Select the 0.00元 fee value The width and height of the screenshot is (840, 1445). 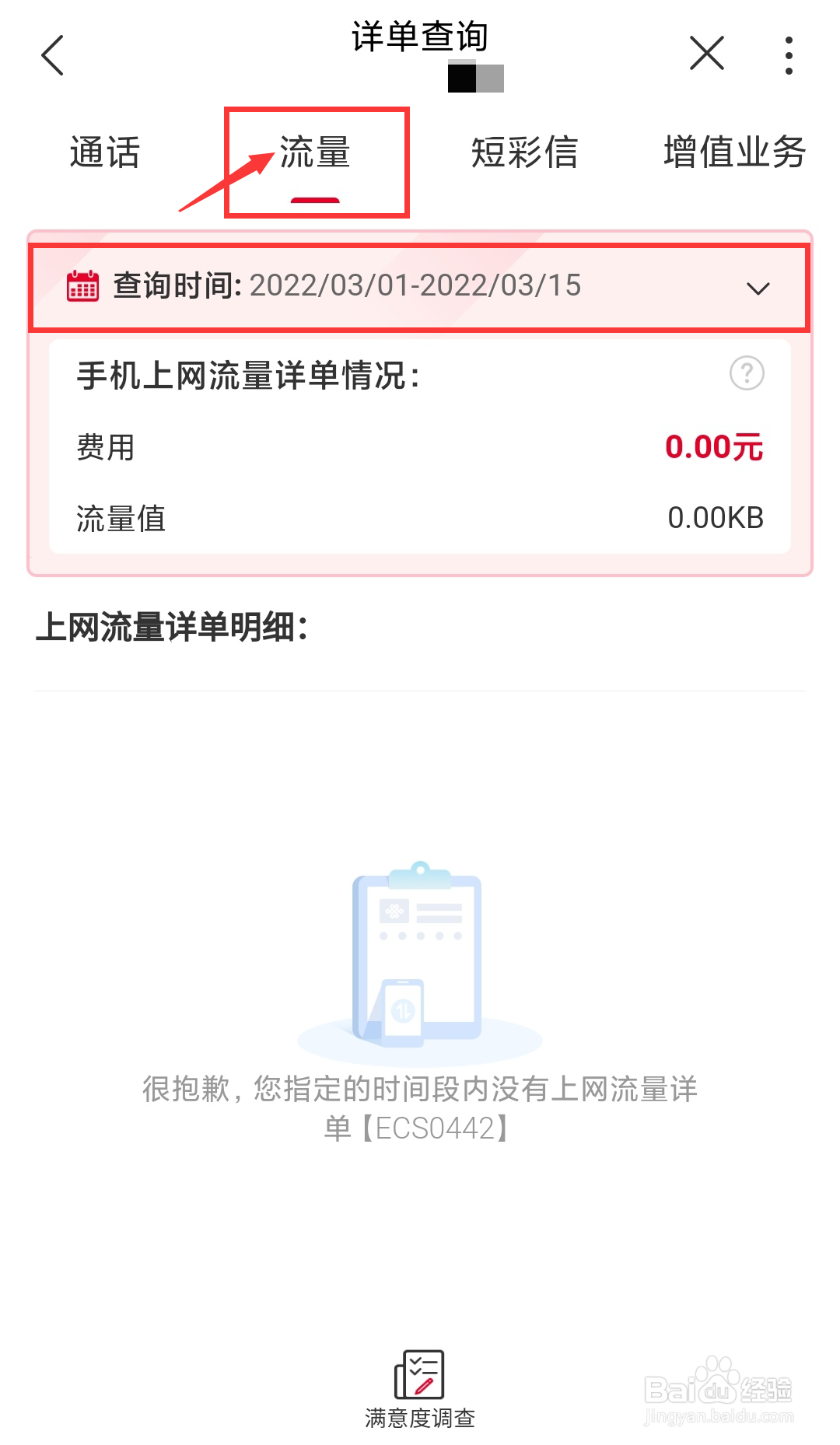pyautogui.click(x=715, y=446)
